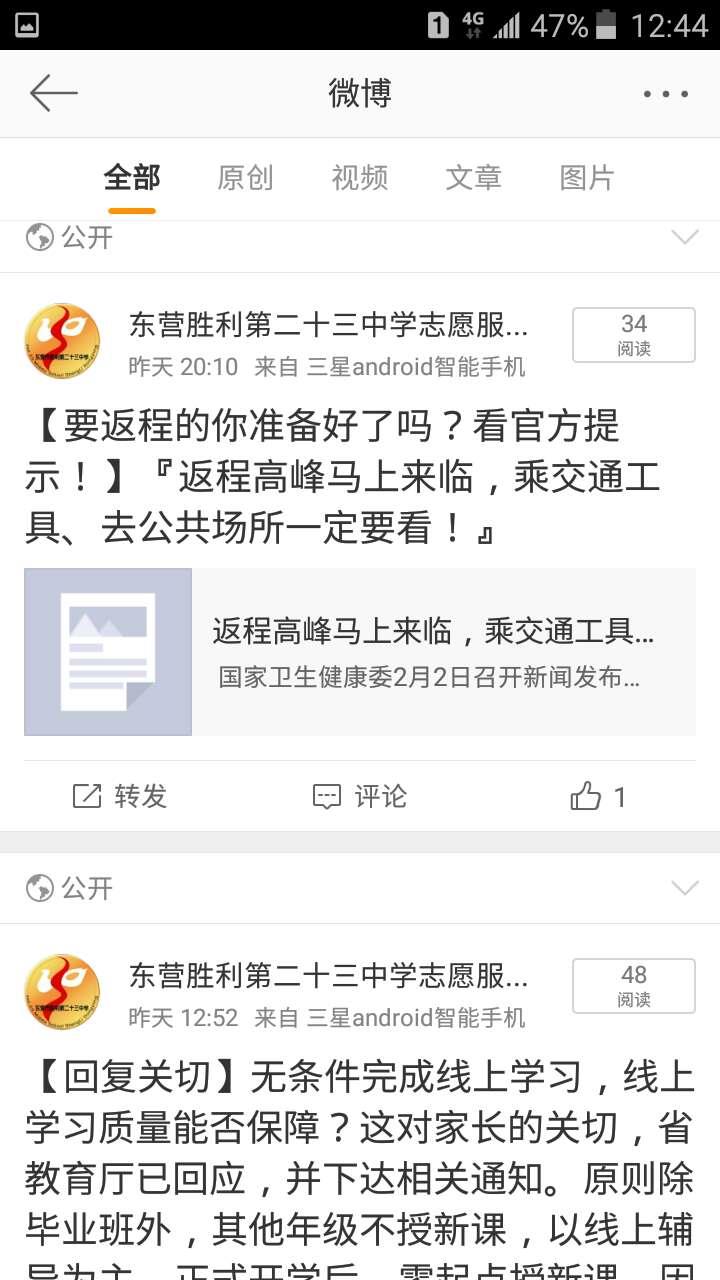
Task: Go back using the top-left arrow
Action: pos(54,93)
